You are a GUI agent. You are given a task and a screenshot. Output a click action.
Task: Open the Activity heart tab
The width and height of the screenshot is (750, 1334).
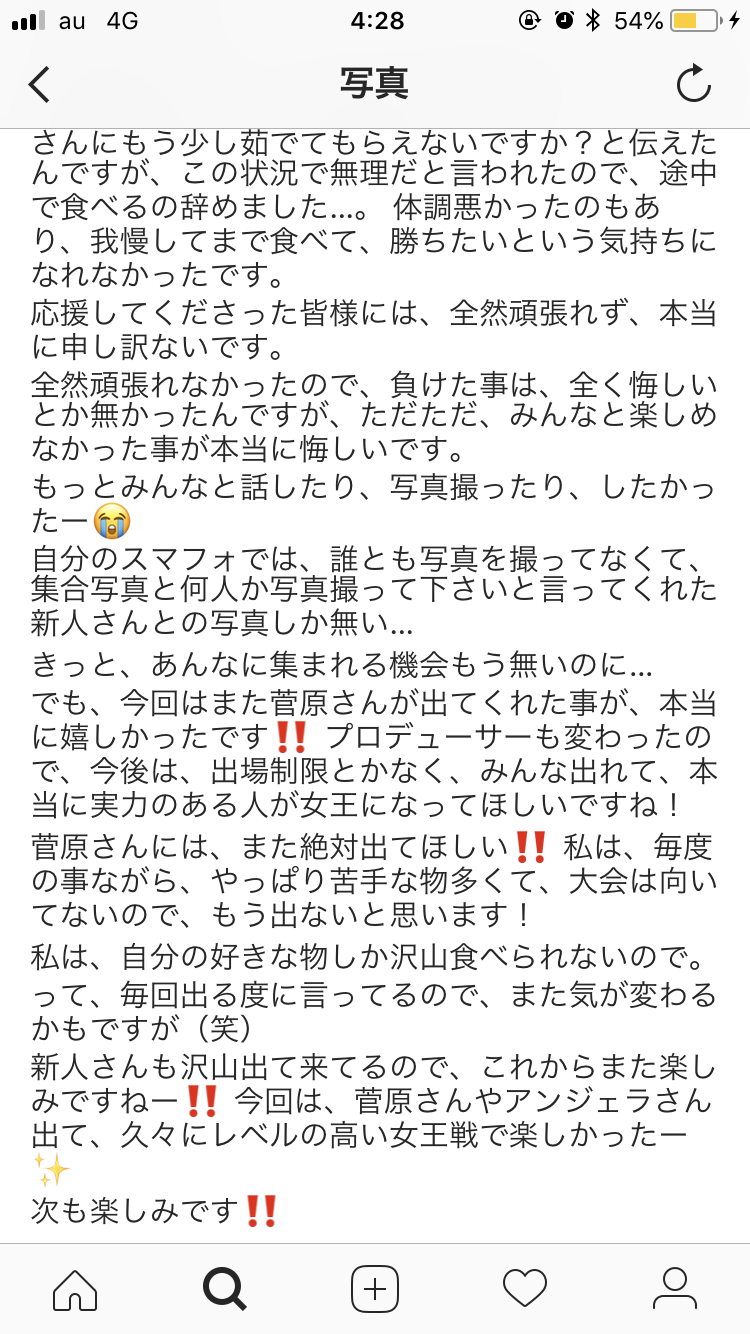pyautogui.click(x=525, y=1289)
